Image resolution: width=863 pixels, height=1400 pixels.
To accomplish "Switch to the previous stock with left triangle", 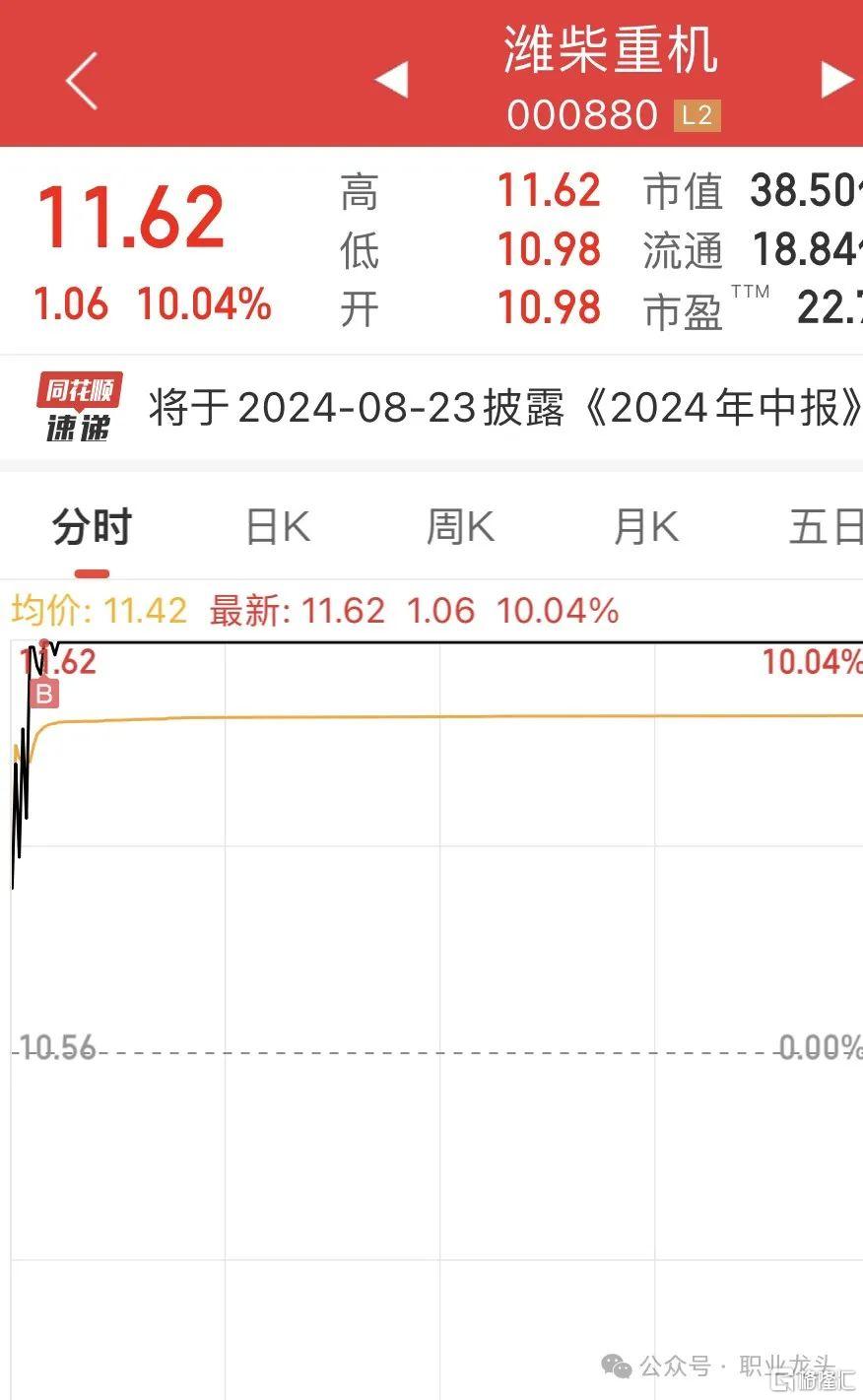I will (392, 80).
